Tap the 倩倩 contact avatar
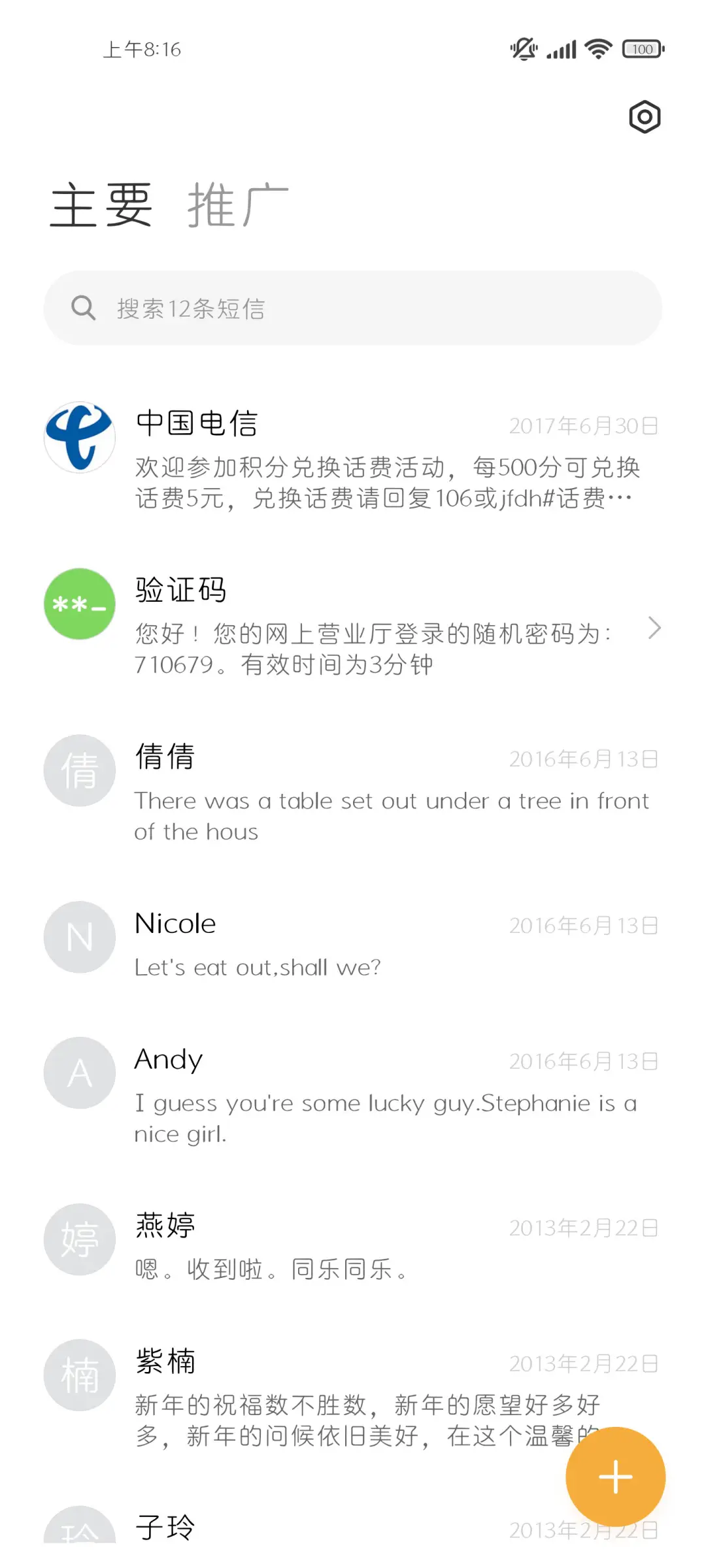Viewport: 706px width, 1568px height. tap(79, 770)
